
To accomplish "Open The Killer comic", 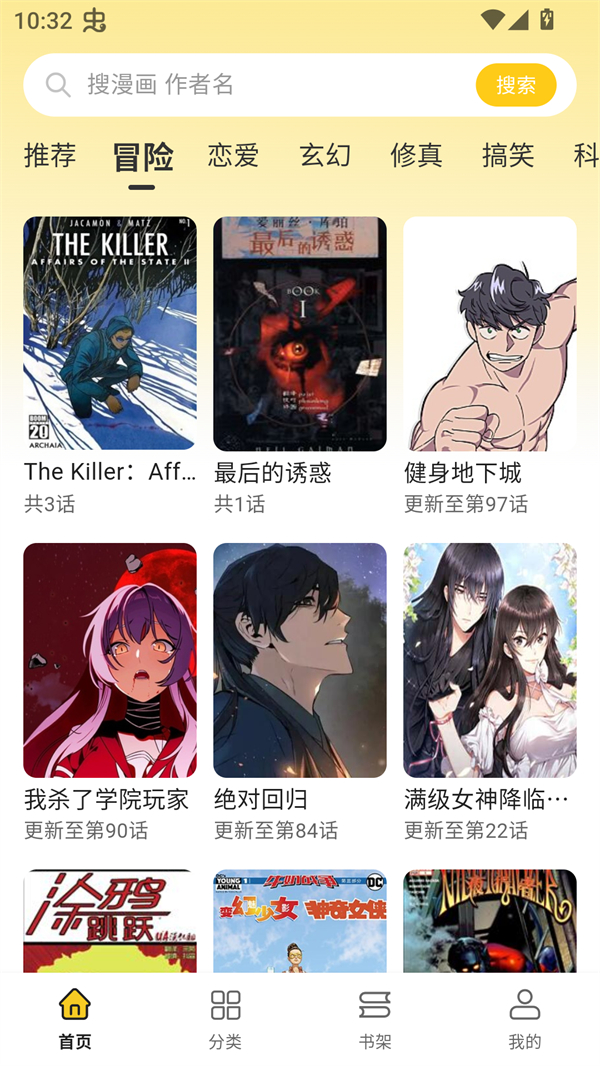I will [110, 334].
